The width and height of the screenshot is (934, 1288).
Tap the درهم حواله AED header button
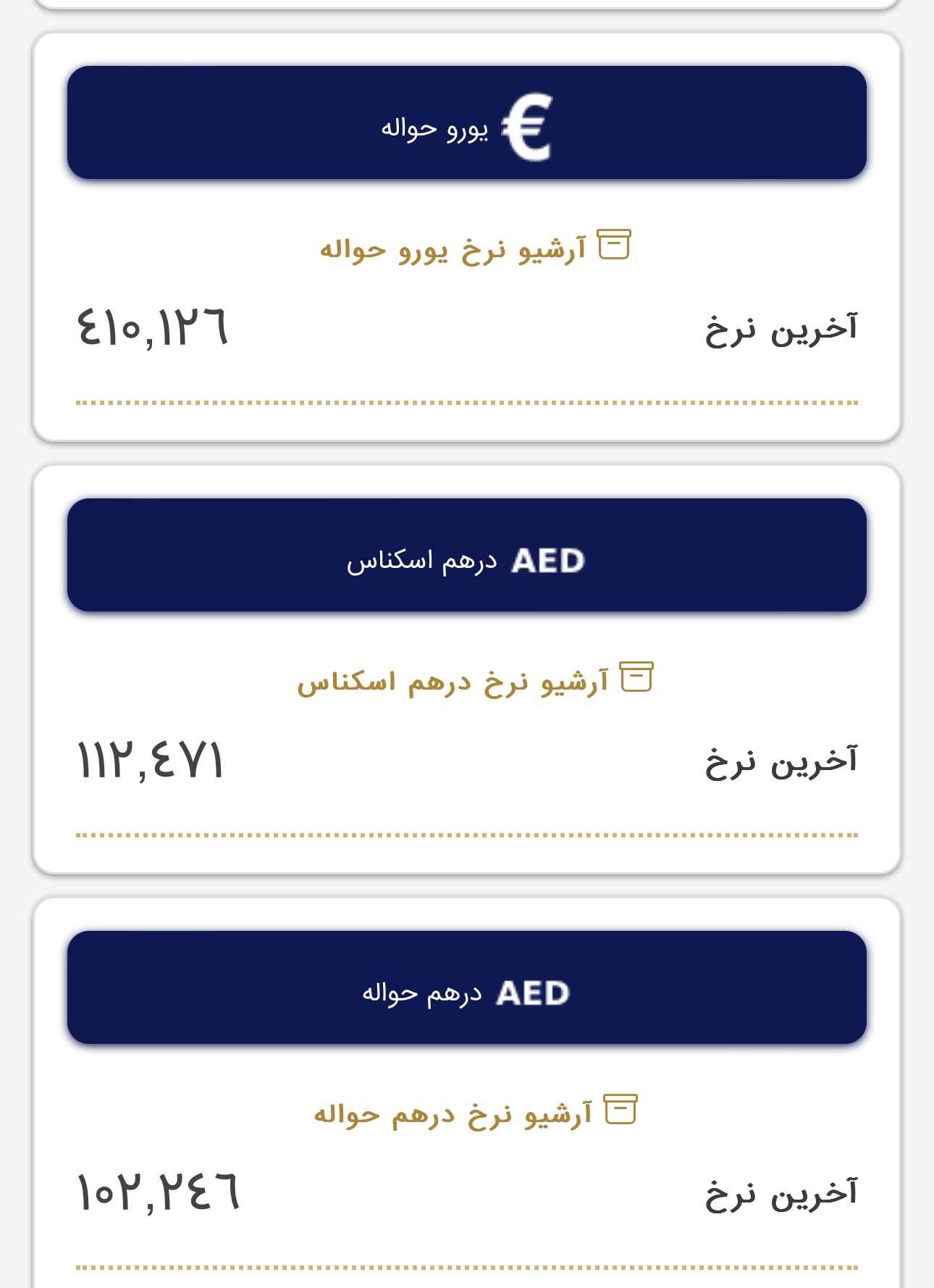coord(467,988)
